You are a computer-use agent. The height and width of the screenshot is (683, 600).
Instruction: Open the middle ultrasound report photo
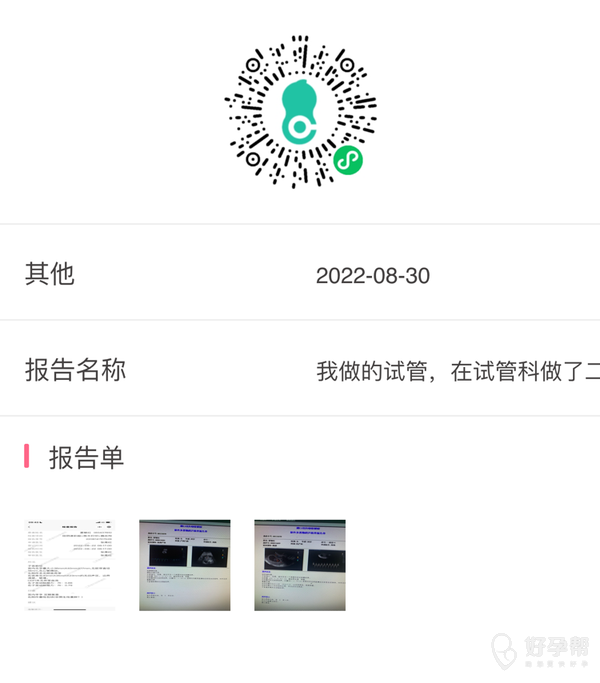click(x=185, y=564)
